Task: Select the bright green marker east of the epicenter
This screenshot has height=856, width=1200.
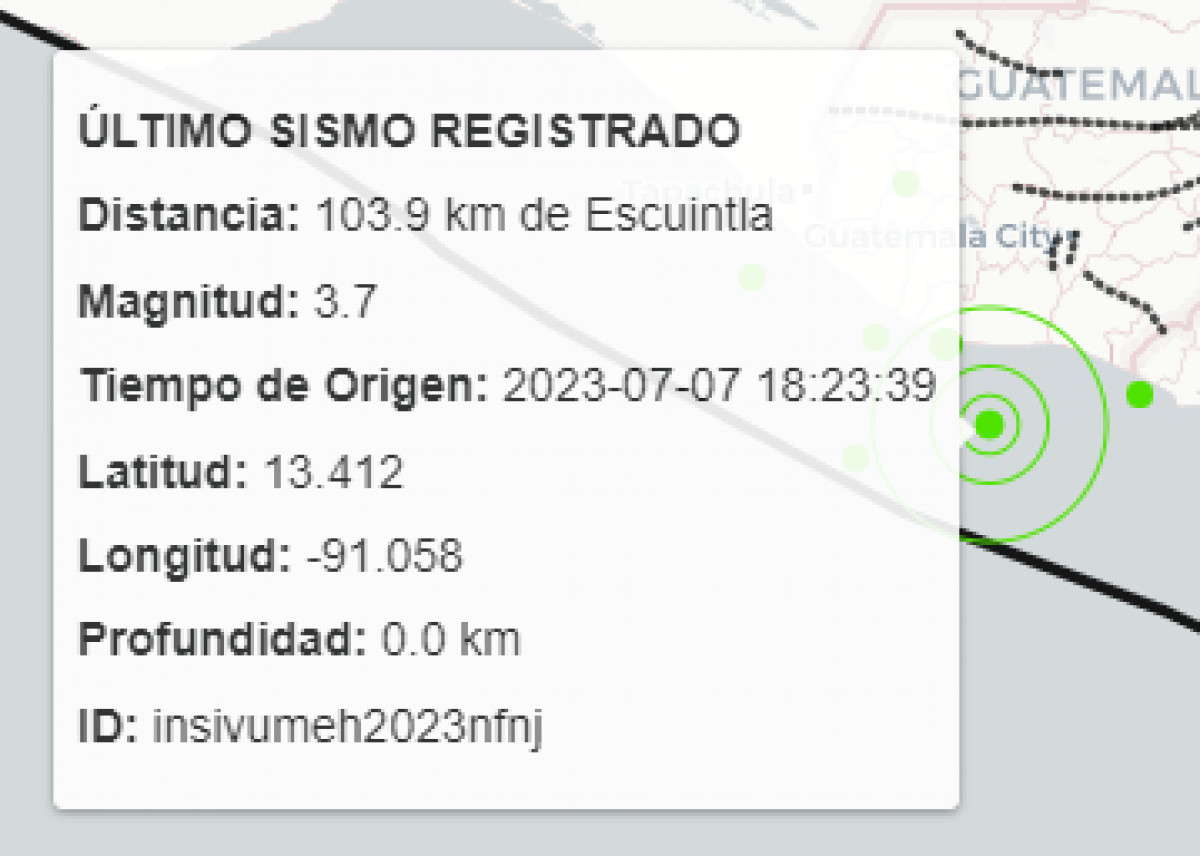Action: pyautogui.click(x=1139, y=395)
